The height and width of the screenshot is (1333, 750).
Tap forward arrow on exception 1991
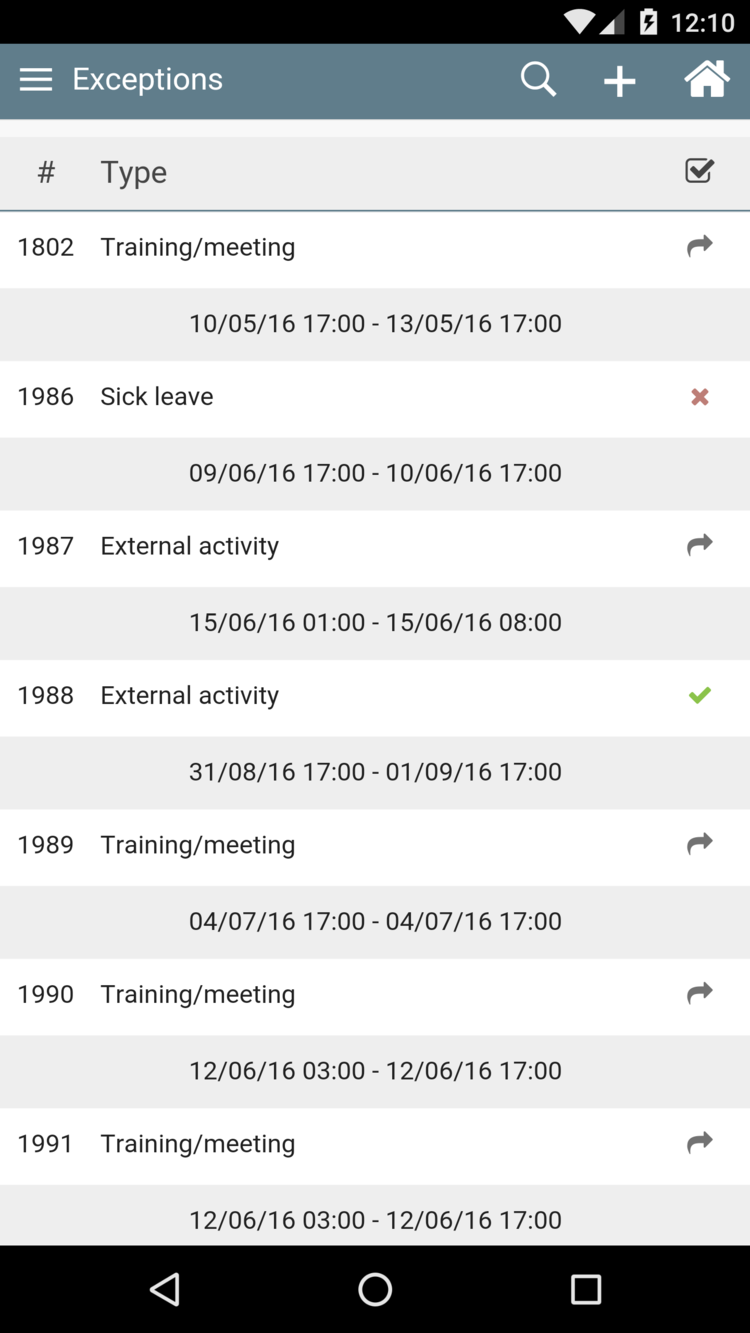tap(700, 1143)
